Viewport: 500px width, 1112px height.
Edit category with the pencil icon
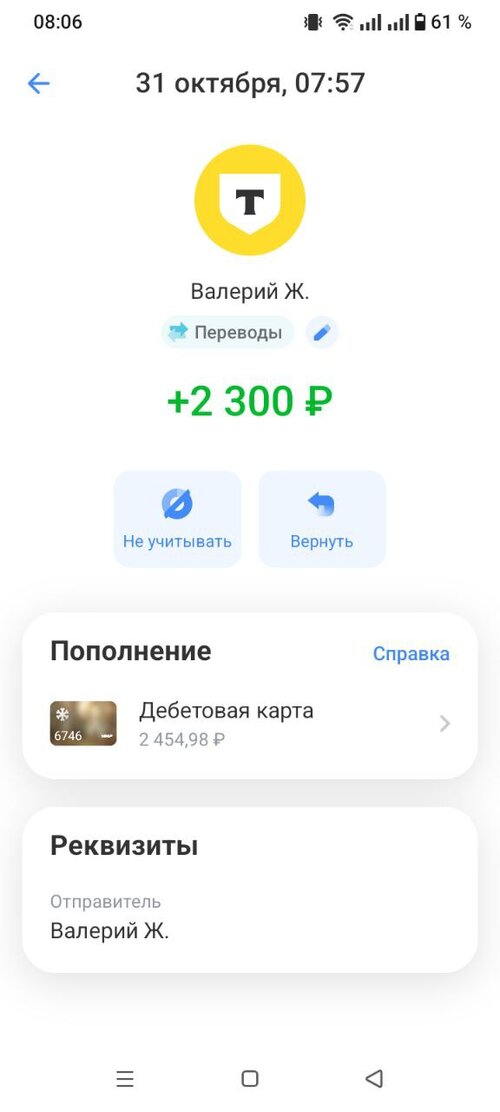click(x=322, y=333)
